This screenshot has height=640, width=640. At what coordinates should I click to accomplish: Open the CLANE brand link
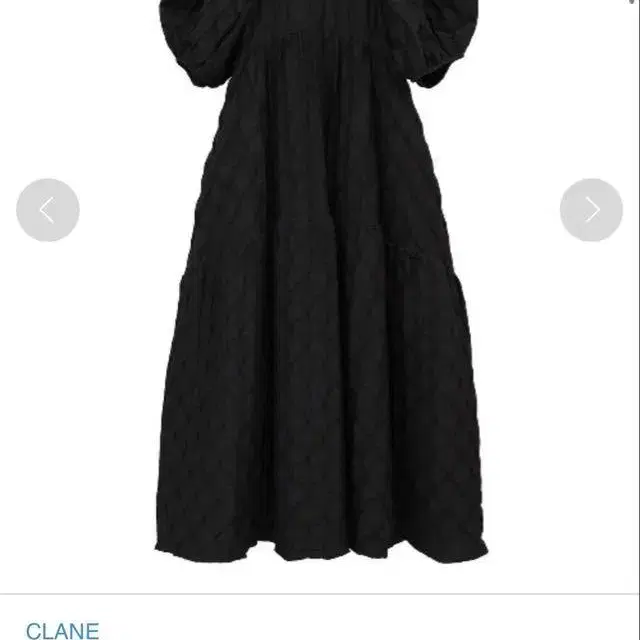pyautogui.click(x=62, y=630)
